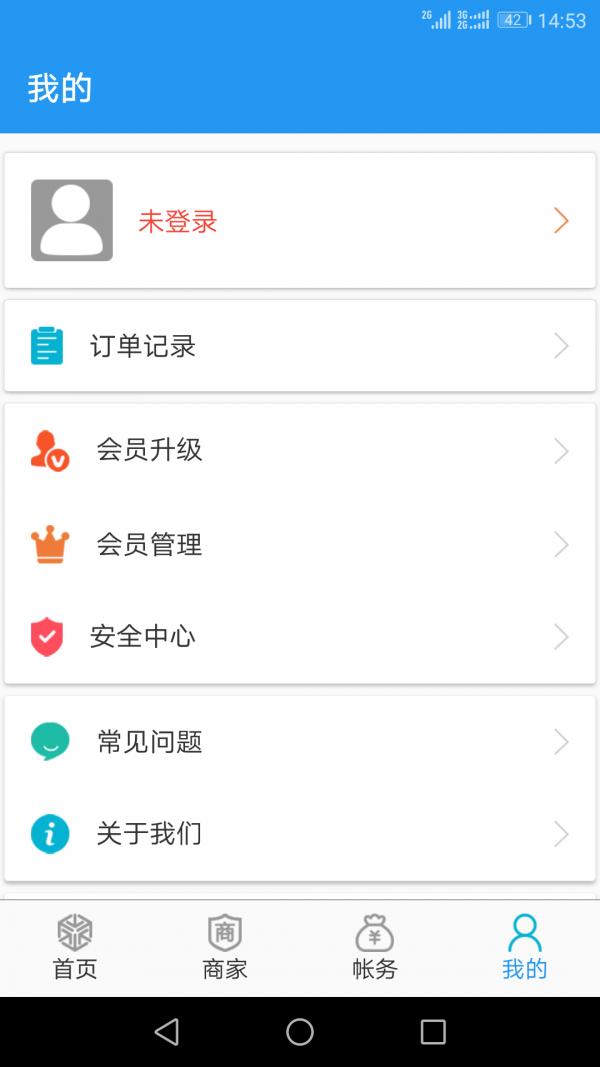Tap the 未登录 row to log in
The height and width of the screenshot is (1067, 600).
click(x=300, y=221)
